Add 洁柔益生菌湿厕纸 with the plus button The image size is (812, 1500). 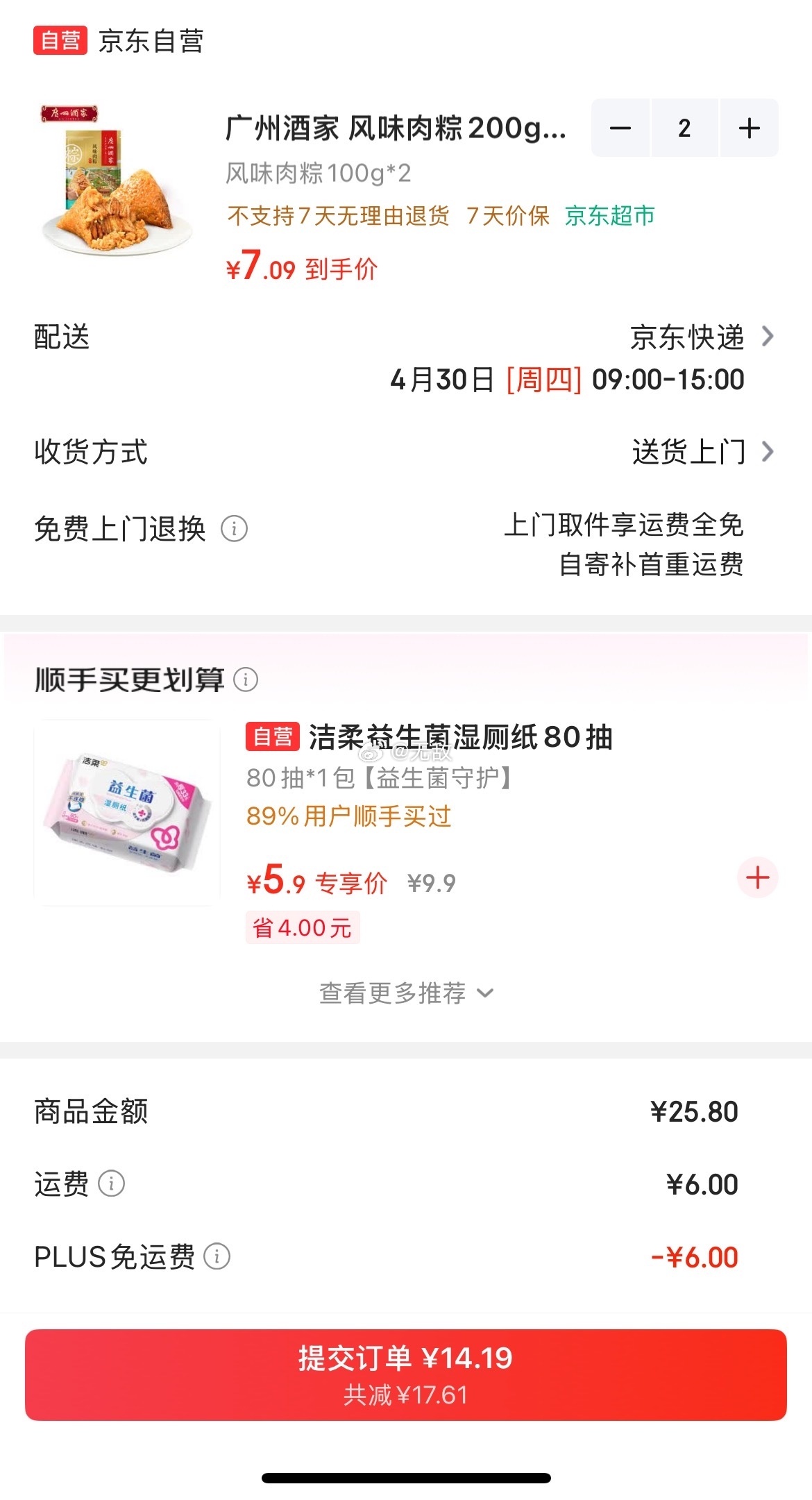[757, 877]
